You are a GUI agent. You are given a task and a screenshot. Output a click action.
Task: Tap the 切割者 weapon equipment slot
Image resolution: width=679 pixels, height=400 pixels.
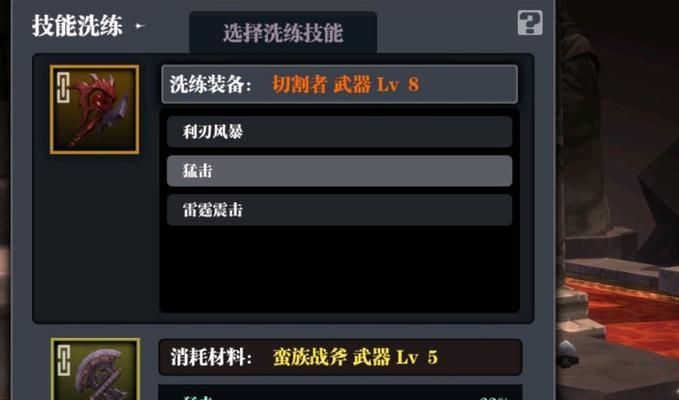[94, 109]
